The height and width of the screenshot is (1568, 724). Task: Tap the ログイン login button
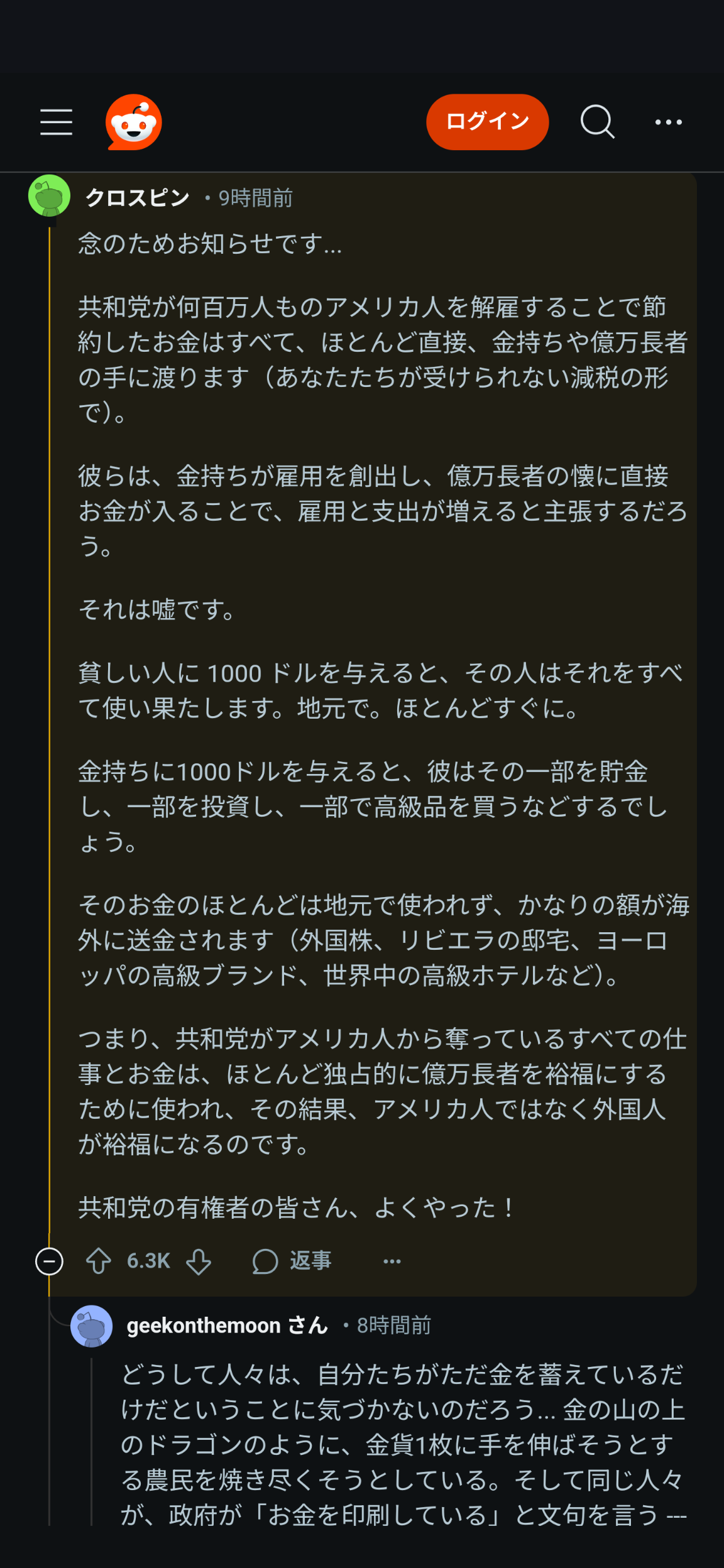pyautogui.click(x=487, y=122)
